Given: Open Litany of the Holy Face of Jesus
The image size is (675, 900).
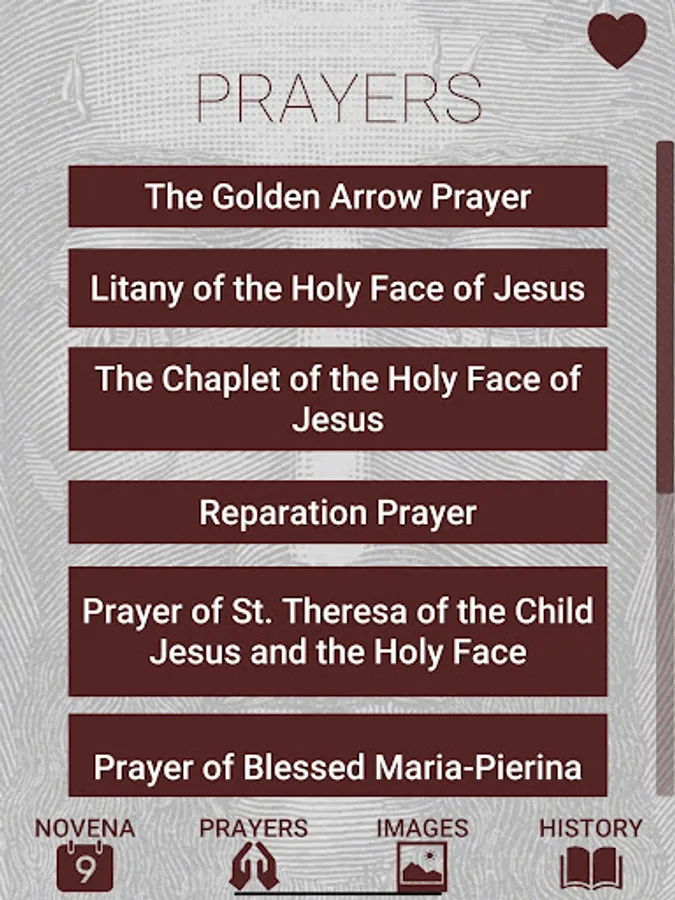Looking at the screenshot, I should [338, 288].
